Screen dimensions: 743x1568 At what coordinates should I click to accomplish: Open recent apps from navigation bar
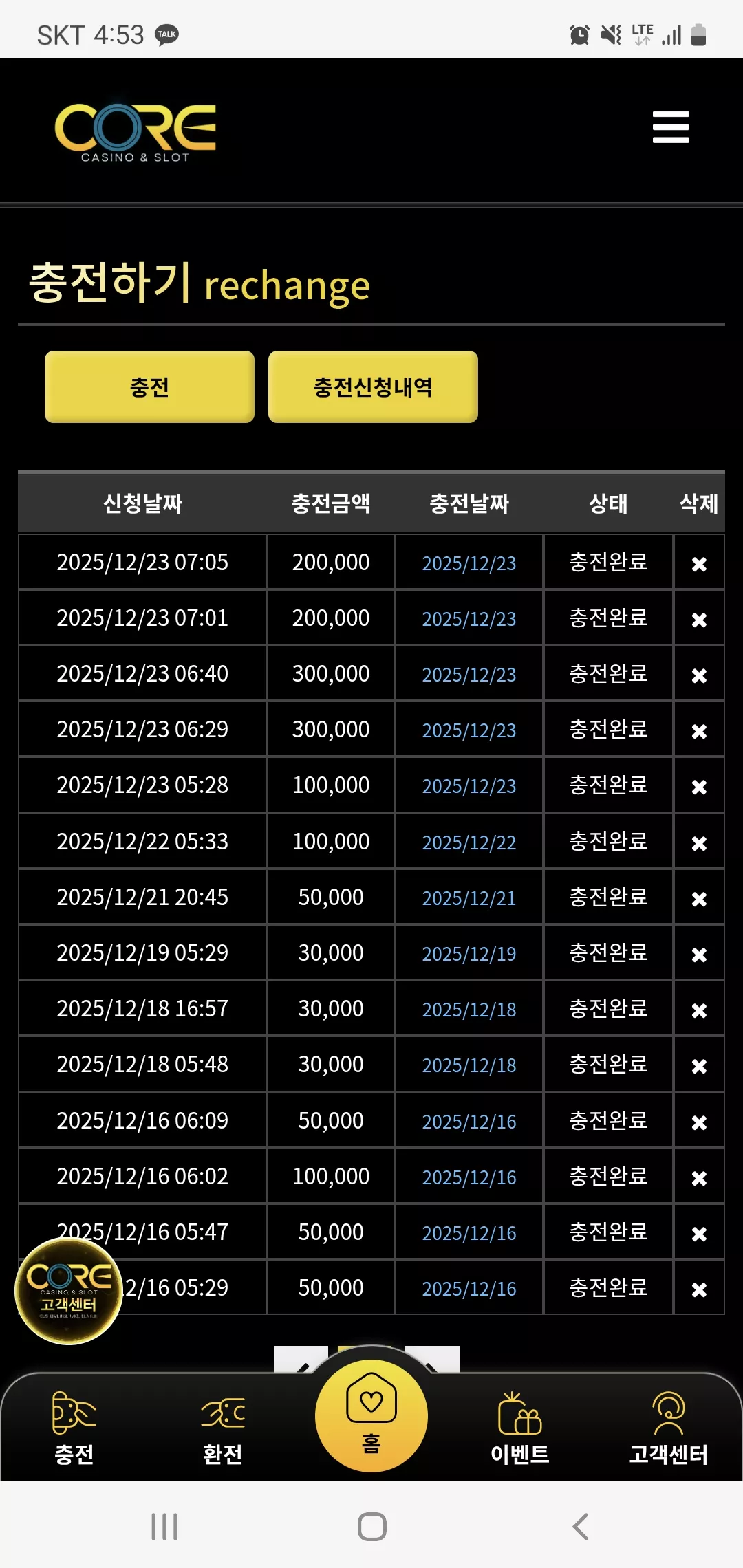tap(164, 1527)
